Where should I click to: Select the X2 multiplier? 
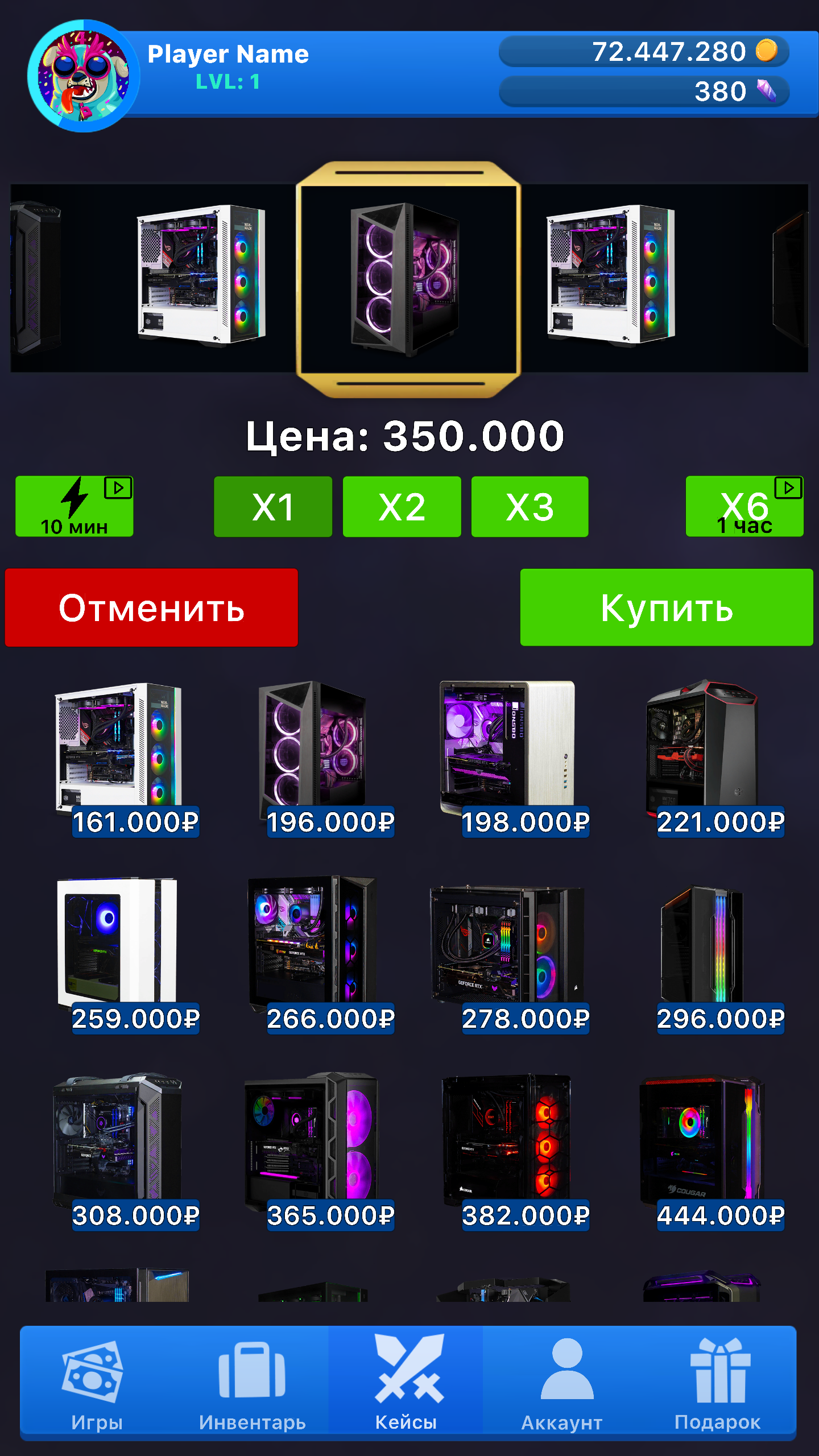click(x=402, y=507)
